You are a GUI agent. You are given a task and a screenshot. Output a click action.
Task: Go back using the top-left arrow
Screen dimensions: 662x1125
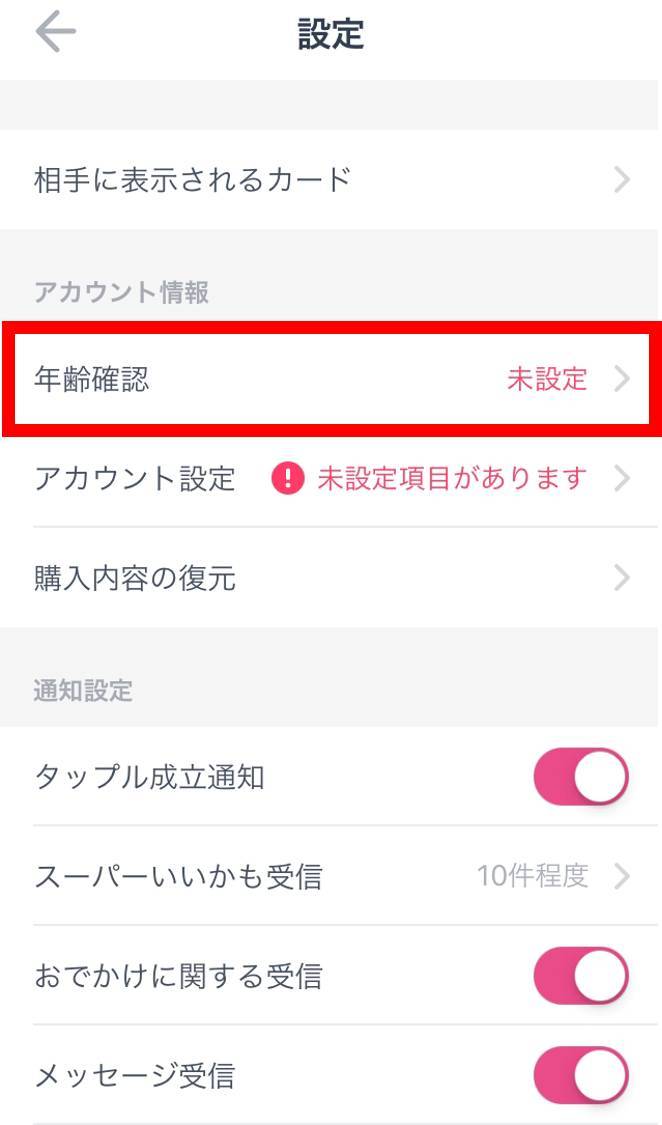tap(55, 33)
